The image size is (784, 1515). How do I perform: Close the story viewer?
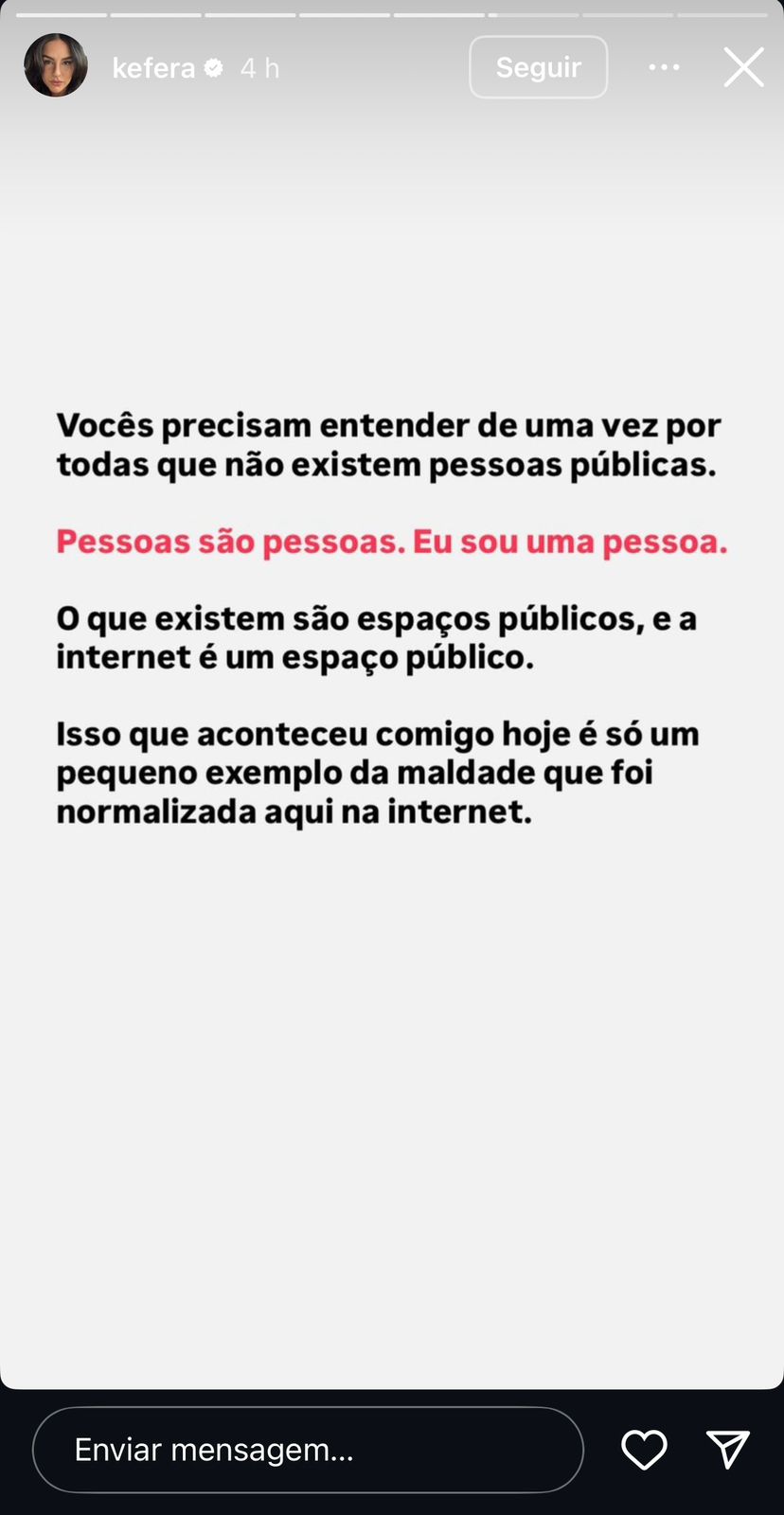pos(743,67)
